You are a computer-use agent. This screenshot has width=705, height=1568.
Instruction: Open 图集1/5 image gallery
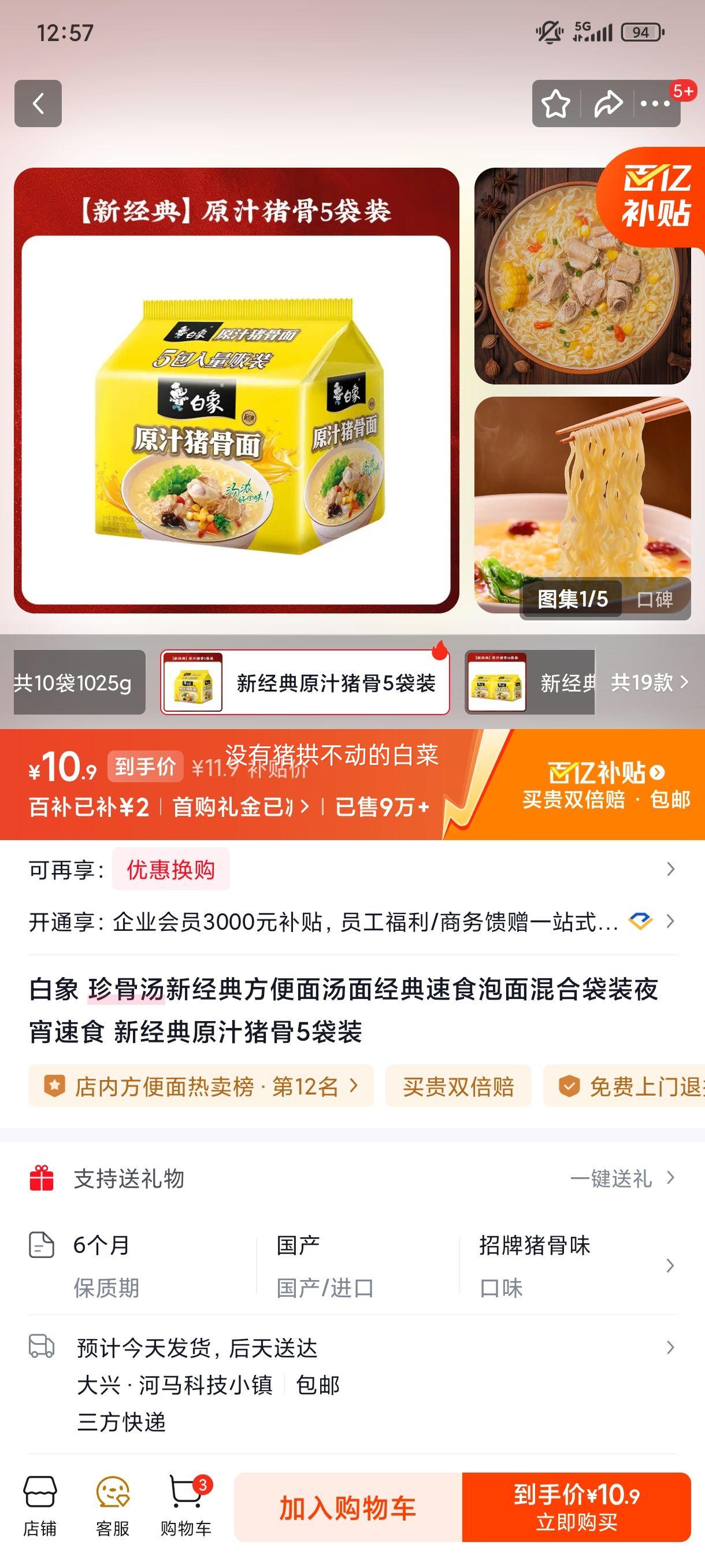[573, 600]
